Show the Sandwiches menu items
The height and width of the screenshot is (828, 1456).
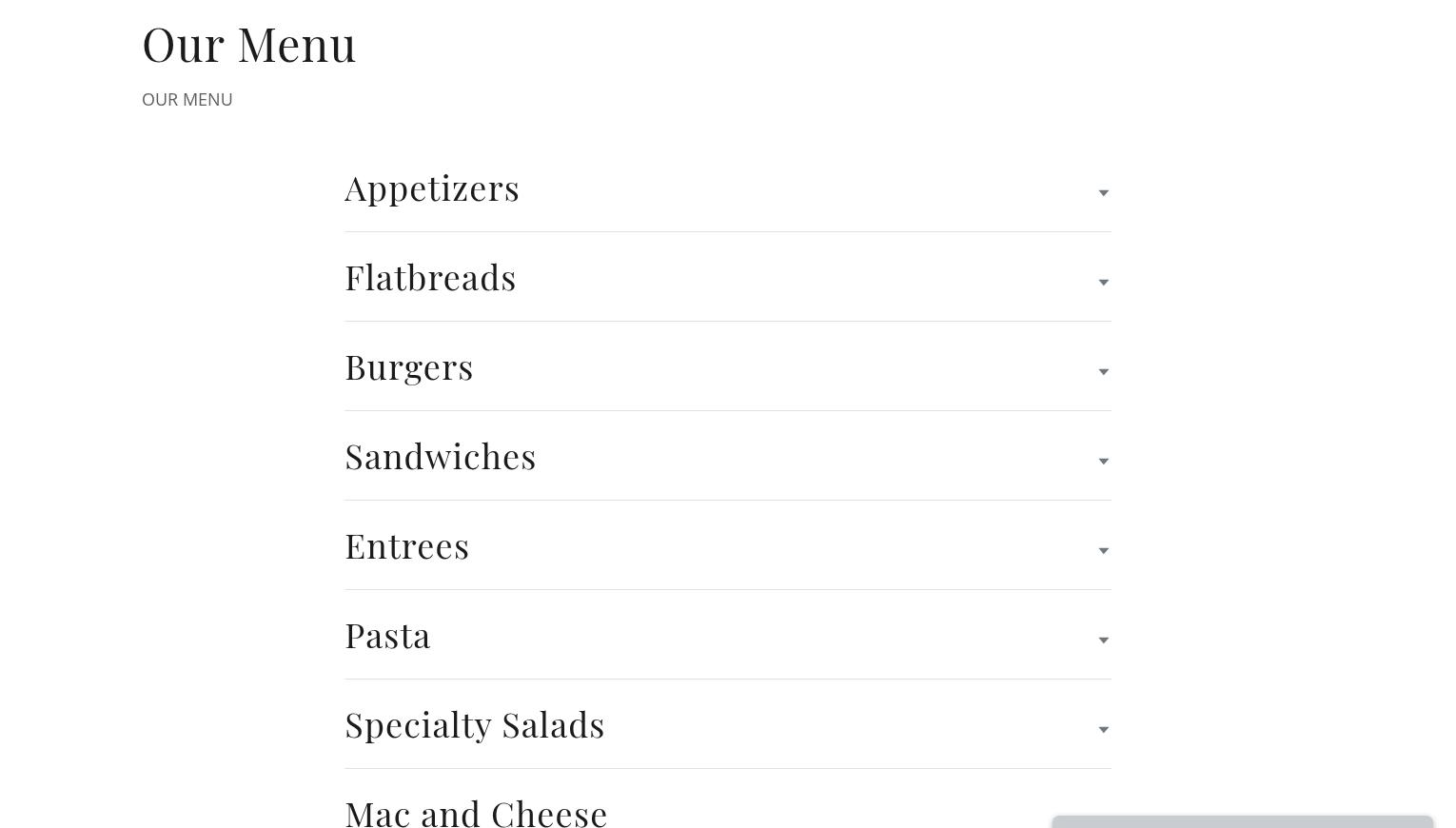pos(441,457)
